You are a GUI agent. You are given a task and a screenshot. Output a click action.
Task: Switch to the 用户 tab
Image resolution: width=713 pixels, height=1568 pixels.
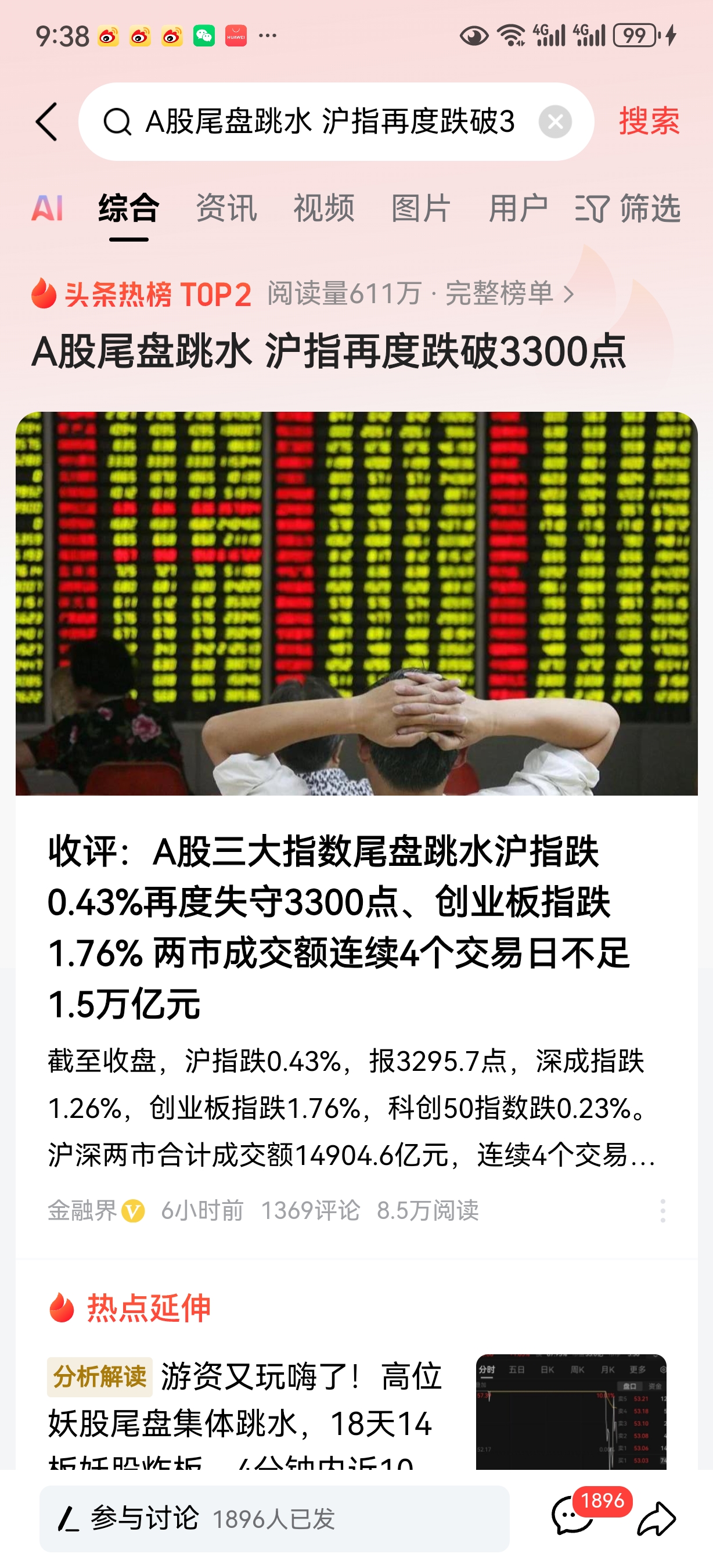click(518, 208)
